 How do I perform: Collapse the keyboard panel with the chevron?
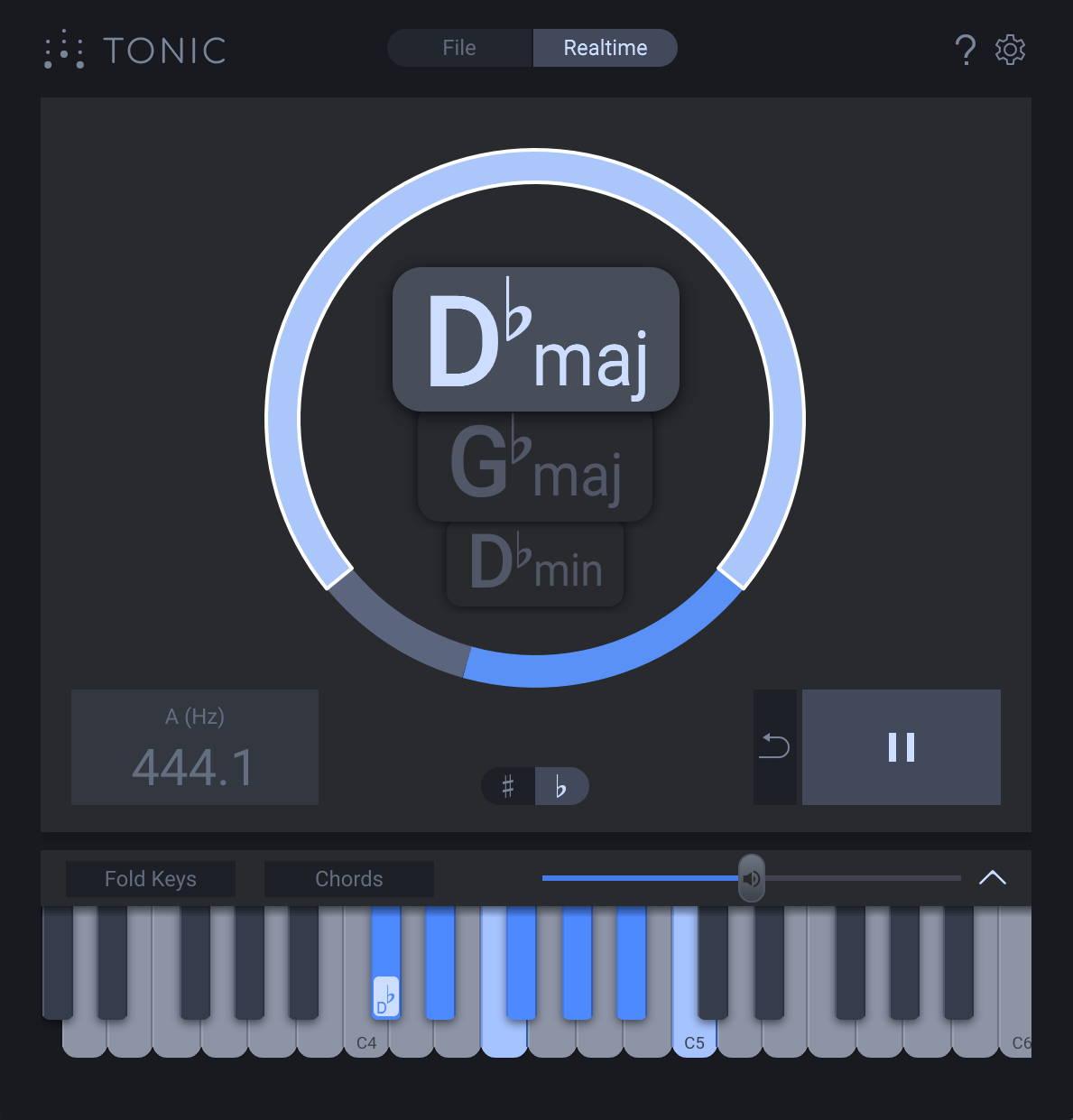point(992,878)
